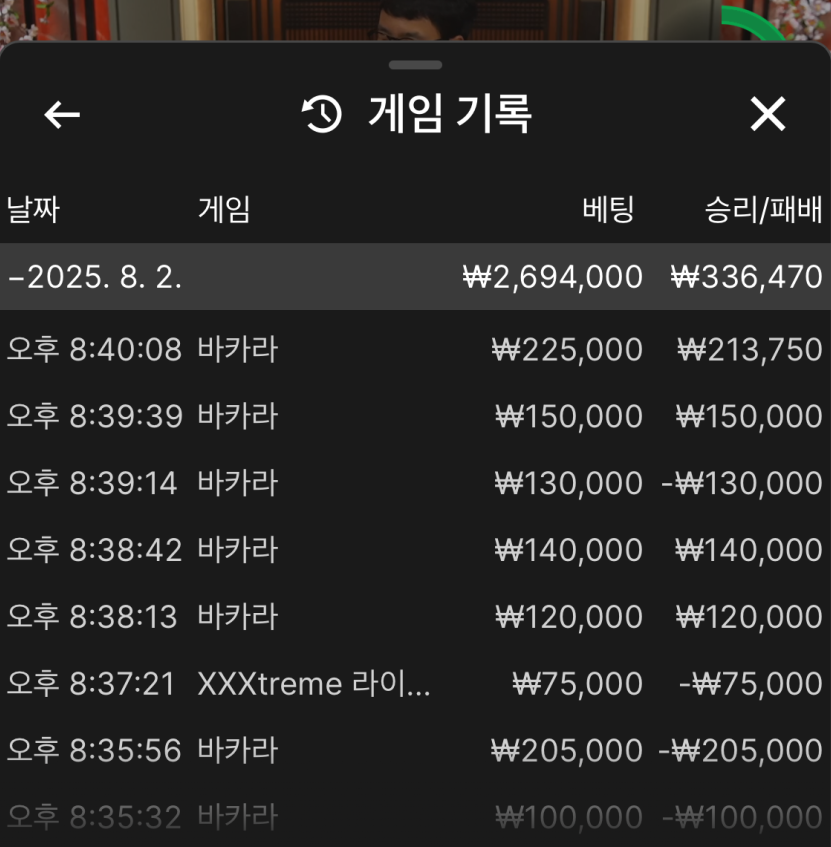Open the 8:40:08 바카라 round details
This screenshot has width=831, height=847.
tap(415, 349)
